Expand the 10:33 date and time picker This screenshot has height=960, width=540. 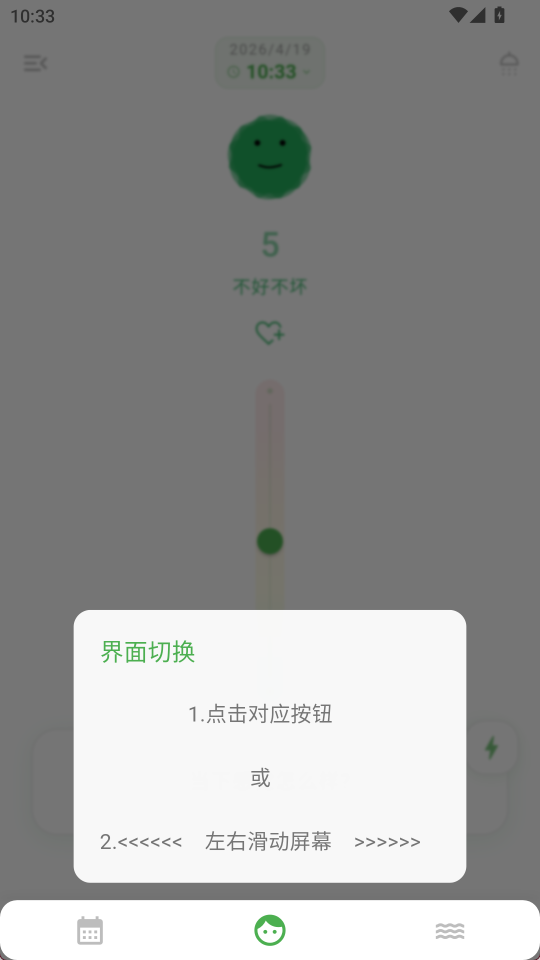270,62
